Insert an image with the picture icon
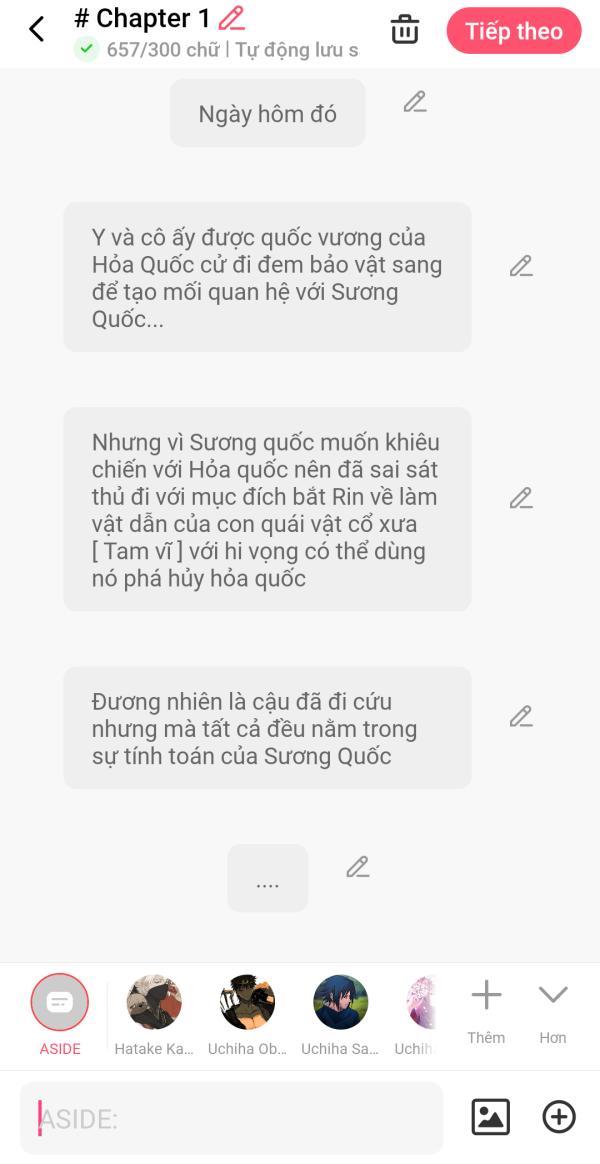600x1164 pixels. (x=490, y=1117)
